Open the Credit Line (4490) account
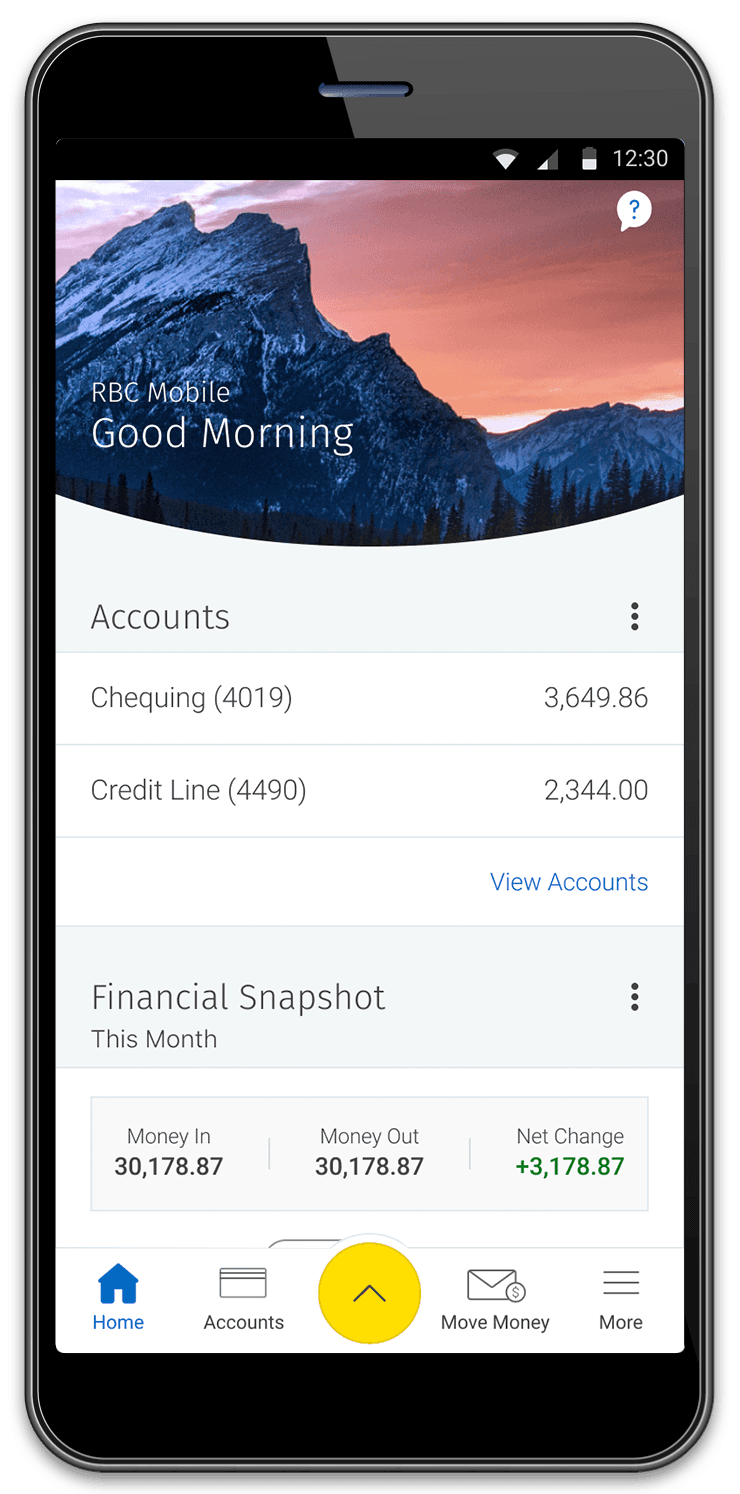This screenshot has width=740, height=1494. coord(369,790)
